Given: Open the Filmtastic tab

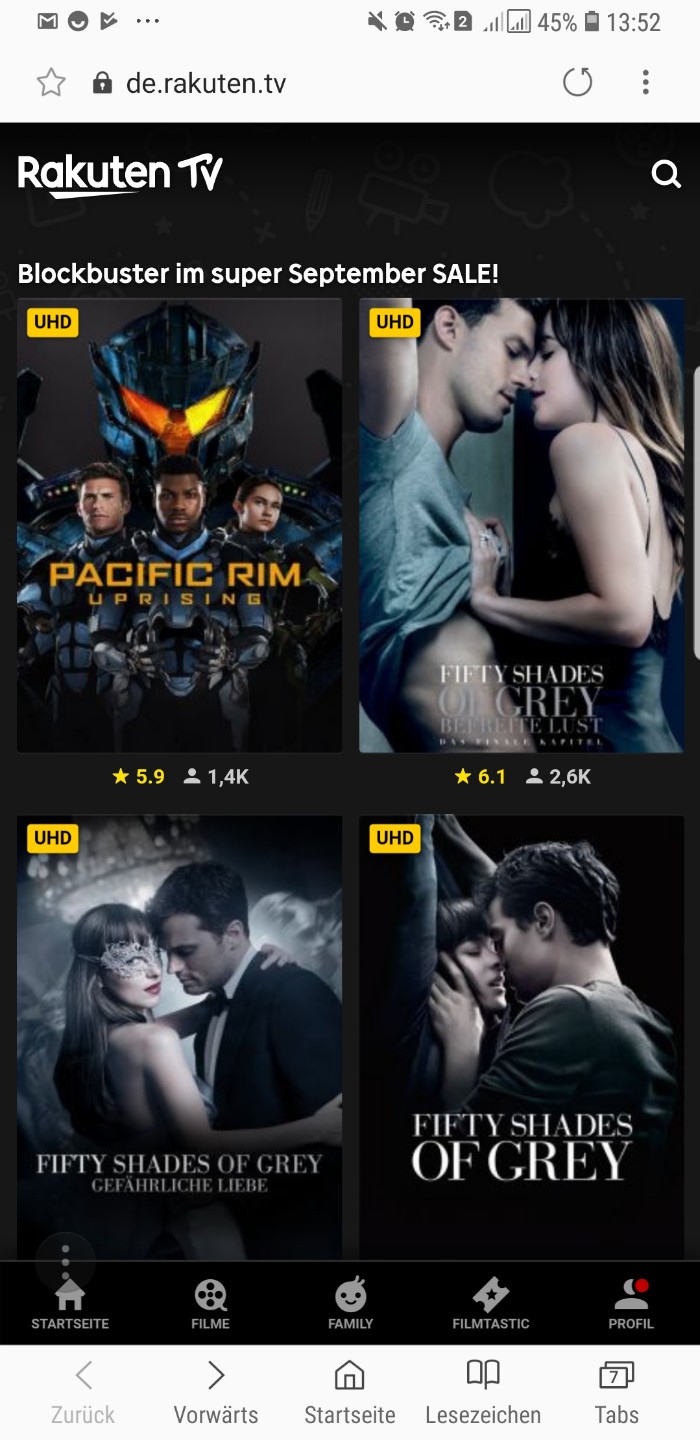Looking at the screenshot, I should (x=491, y=1304).
